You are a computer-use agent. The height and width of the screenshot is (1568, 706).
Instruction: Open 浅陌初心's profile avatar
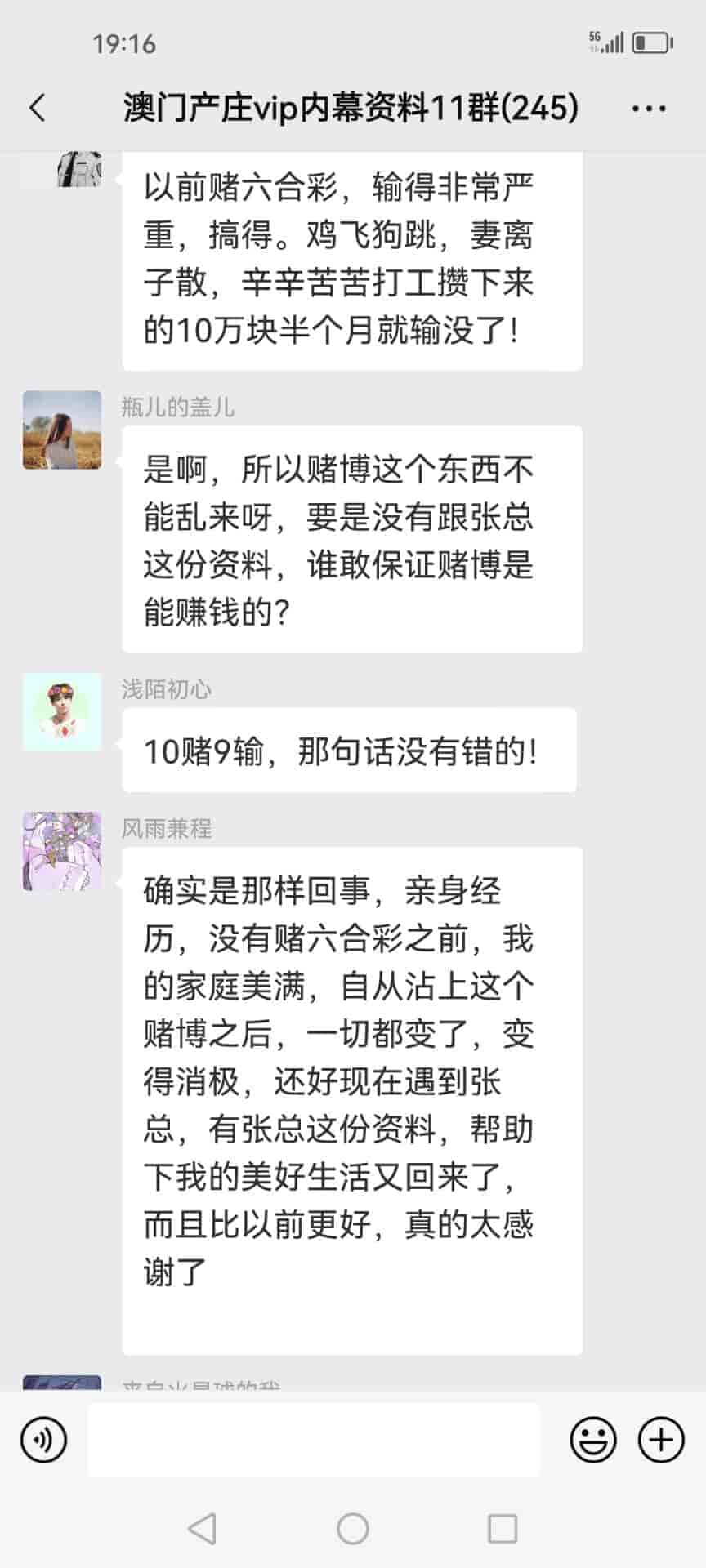point(62,712)
